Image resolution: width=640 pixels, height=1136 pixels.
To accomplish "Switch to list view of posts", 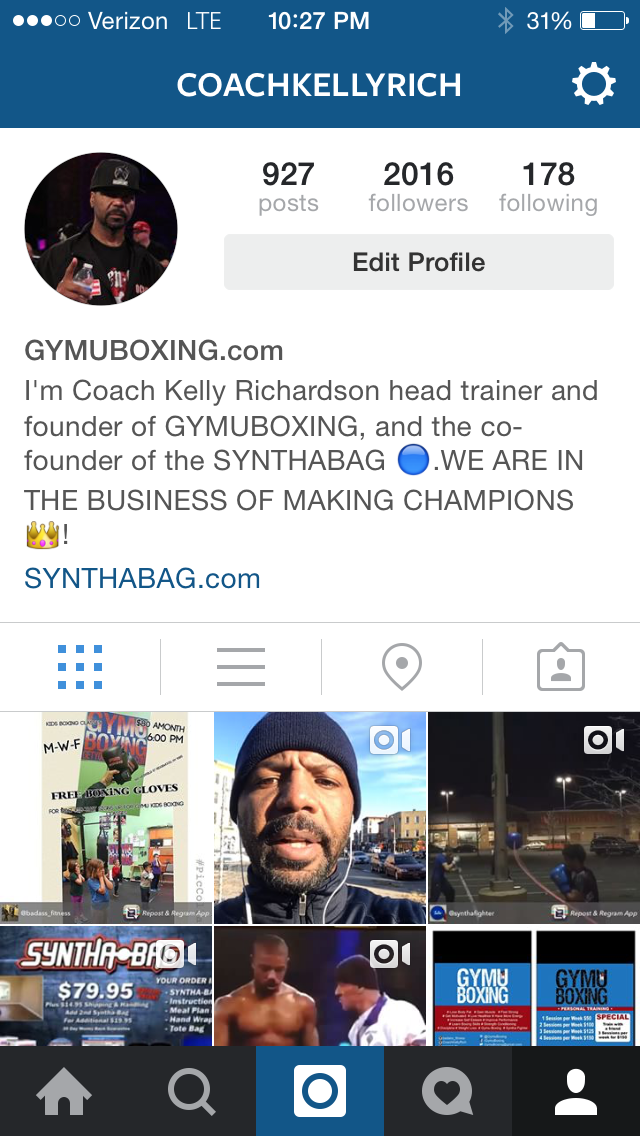I will click(241, 667).
